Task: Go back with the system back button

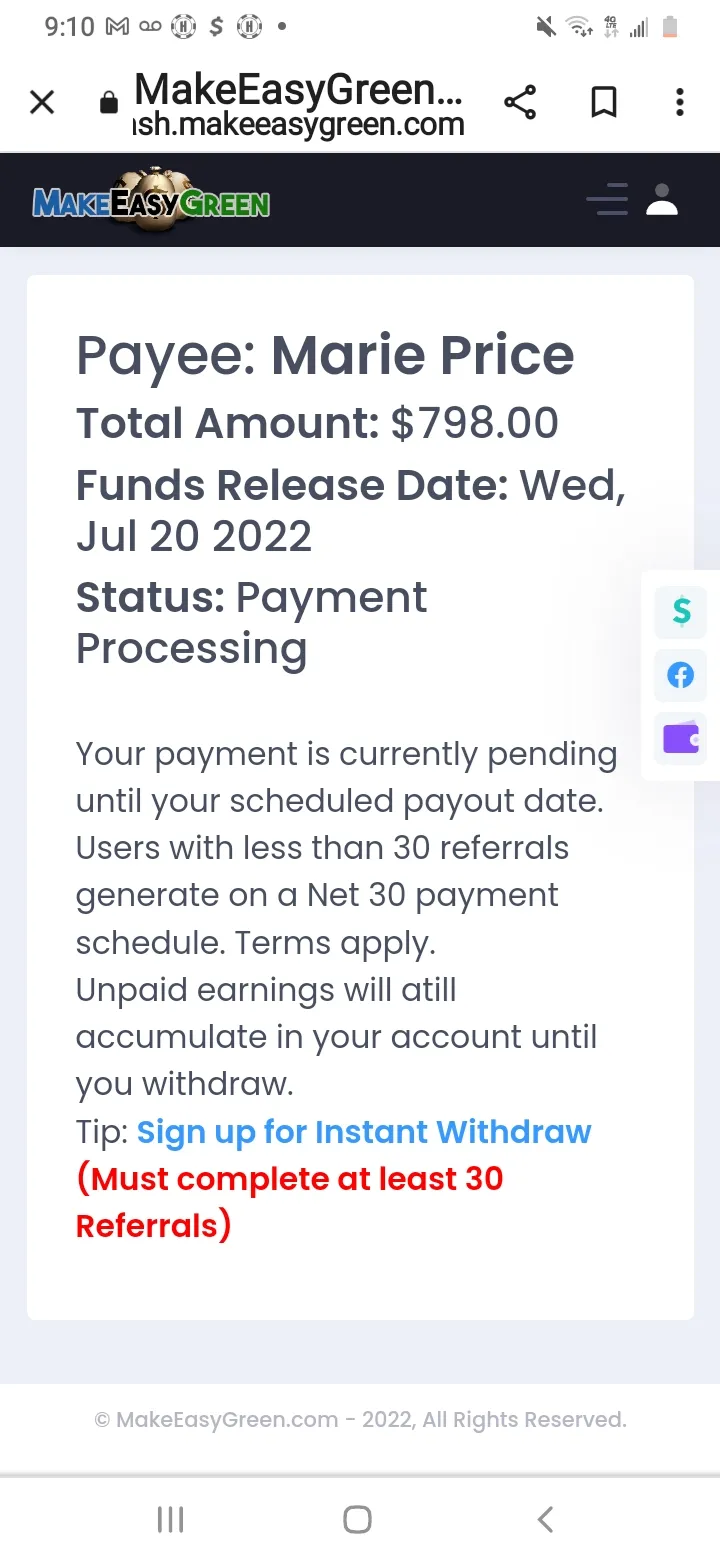Action: pyautogui.click(x=545, y=1520)
